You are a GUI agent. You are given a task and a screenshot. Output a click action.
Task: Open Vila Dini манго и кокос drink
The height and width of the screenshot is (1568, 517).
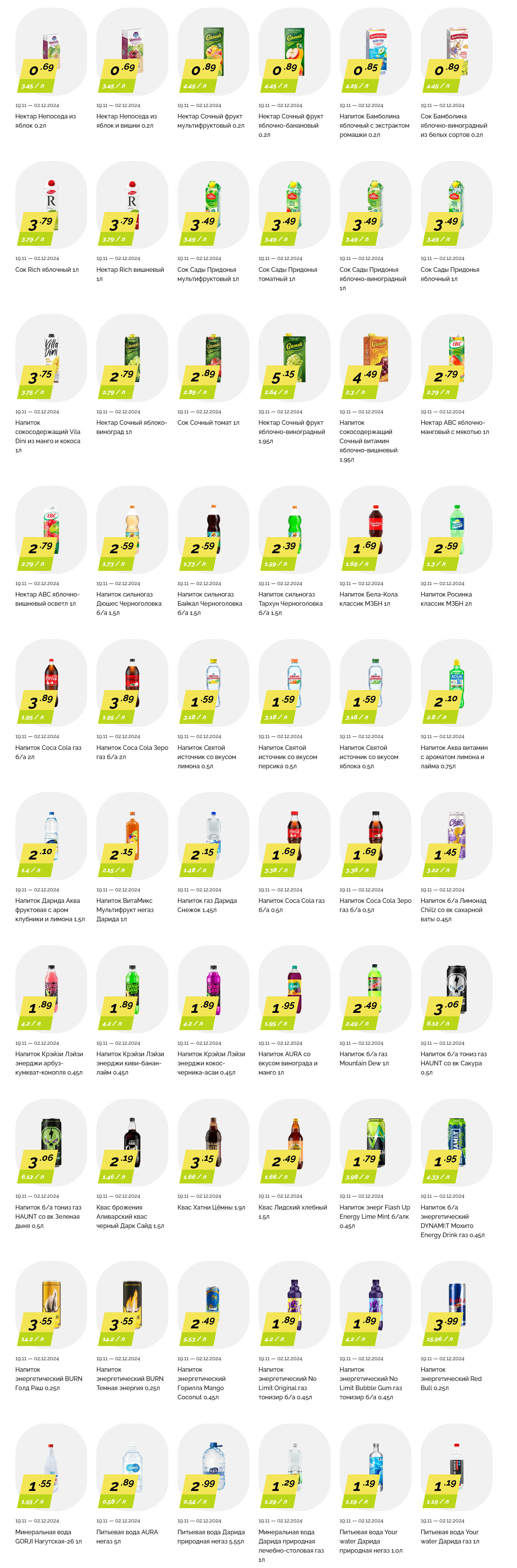[51, 358]
